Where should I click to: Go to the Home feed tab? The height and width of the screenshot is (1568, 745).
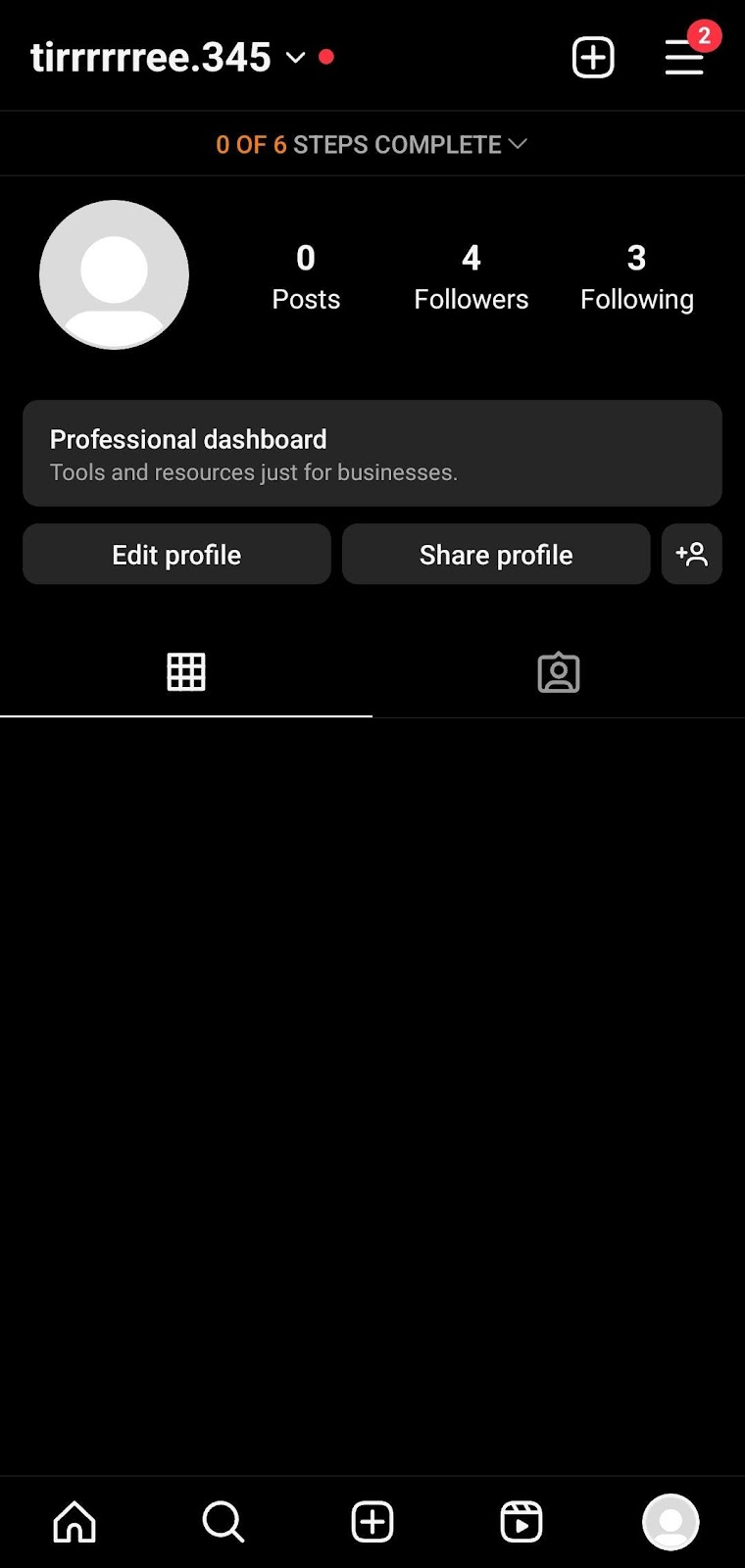coord(74,1522)
